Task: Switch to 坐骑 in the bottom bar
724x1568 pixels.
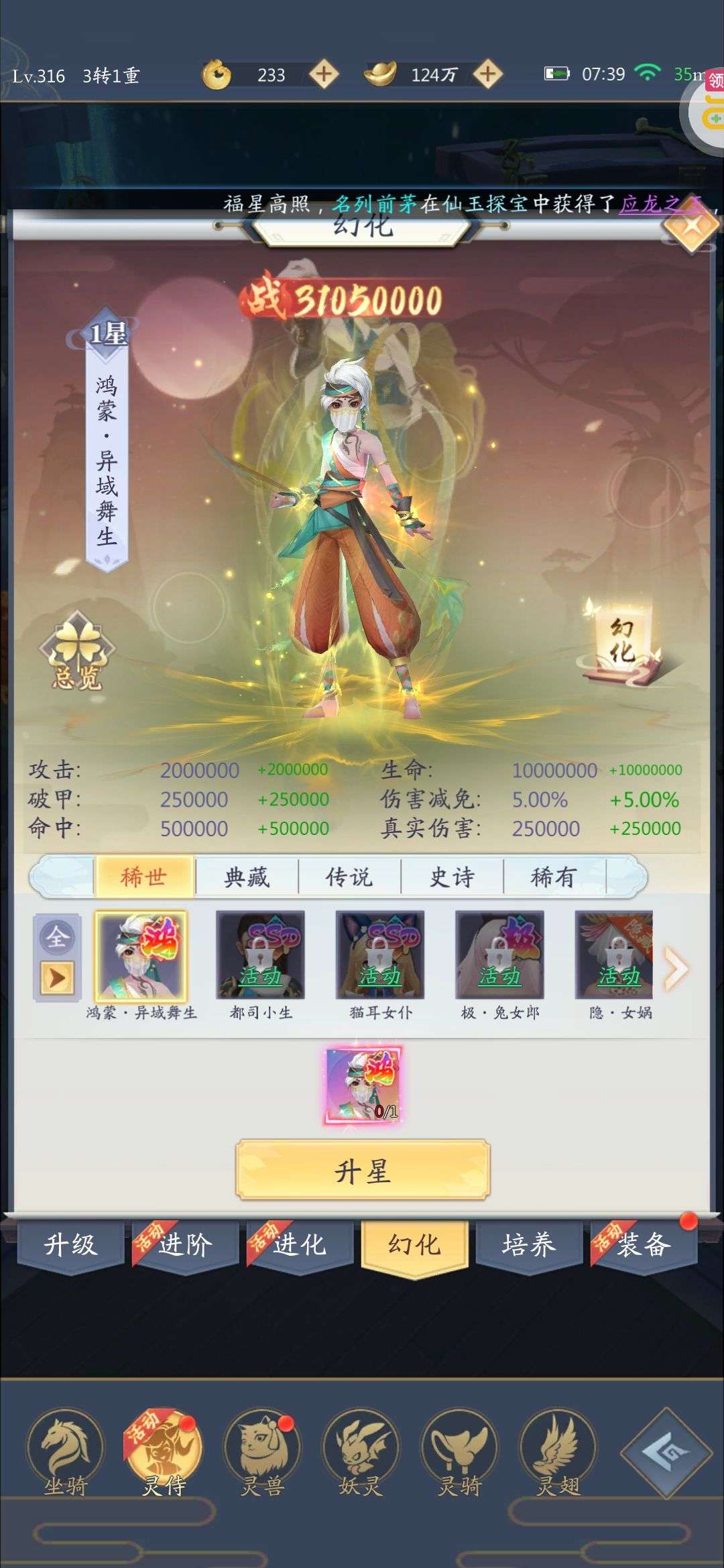Action: tap(65, 1450)
